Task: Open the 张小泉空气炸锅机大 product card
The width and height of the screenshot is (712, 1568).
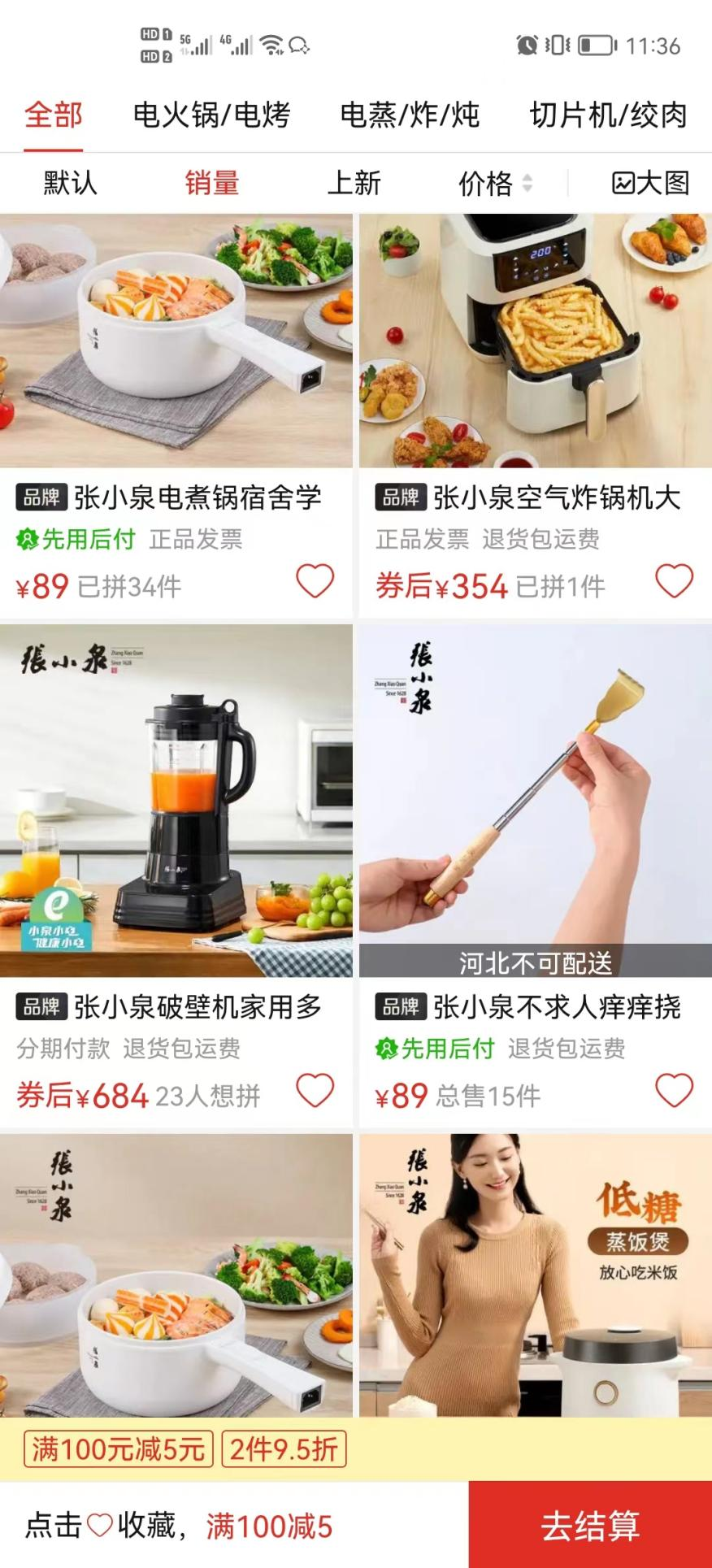Action: coord(535,341)
